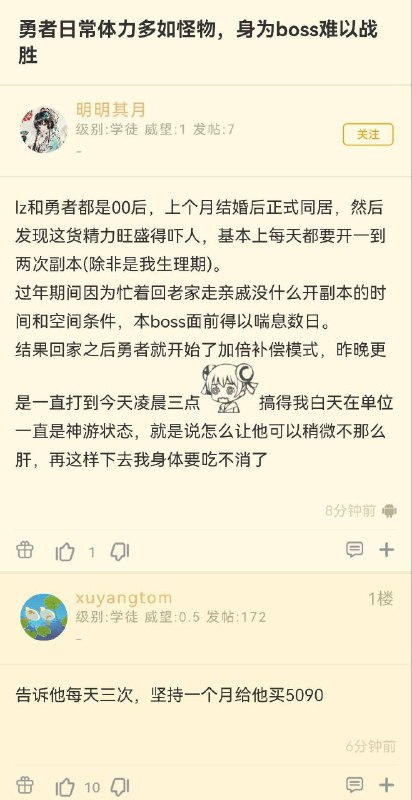Open the plus menu on the original post
The height and width of the screenshot is (800, 412).
coord(387,549)
